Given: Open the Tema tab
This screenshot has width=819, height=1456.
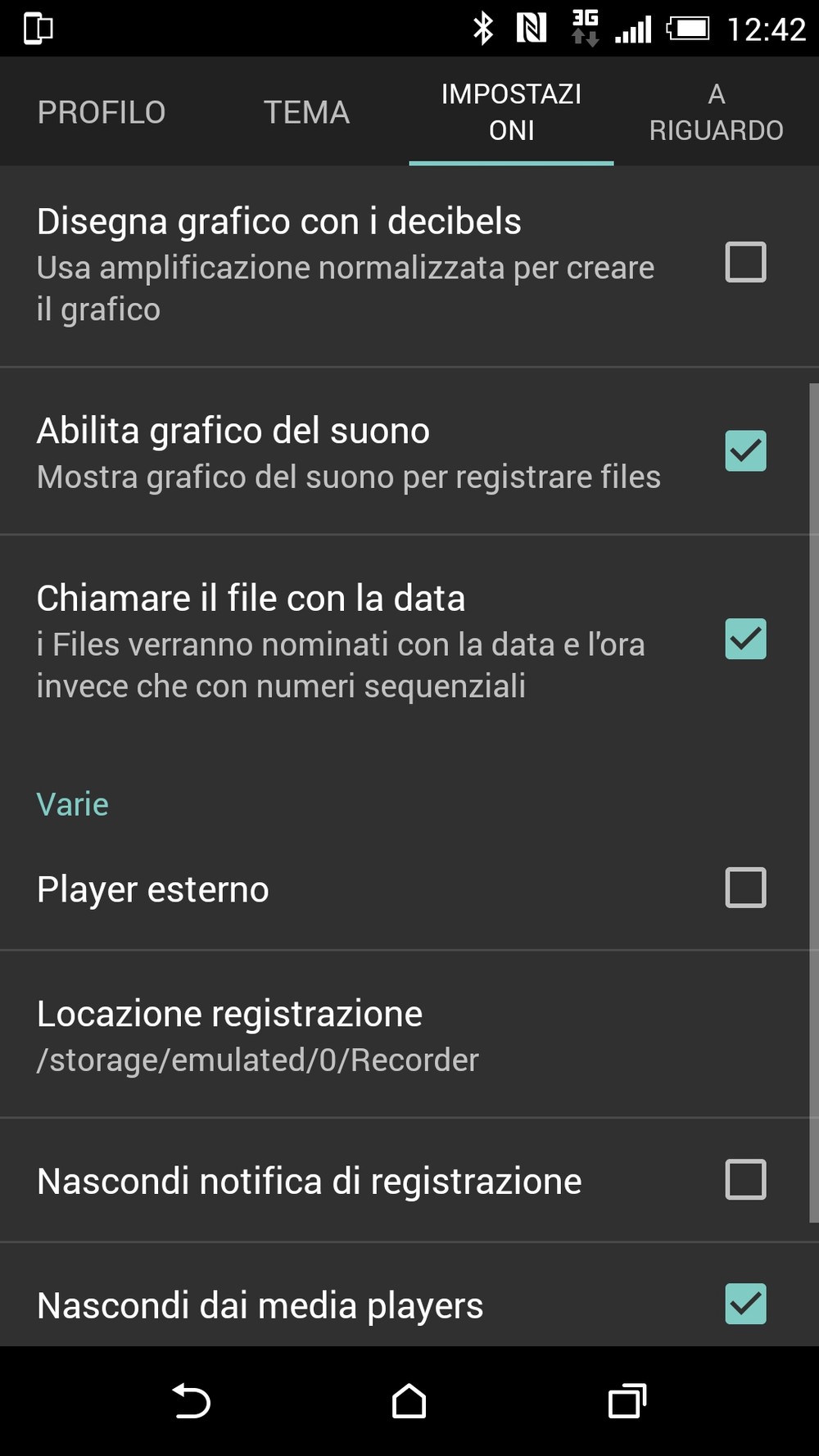Looking at the screenshot, I should point(307,112).
